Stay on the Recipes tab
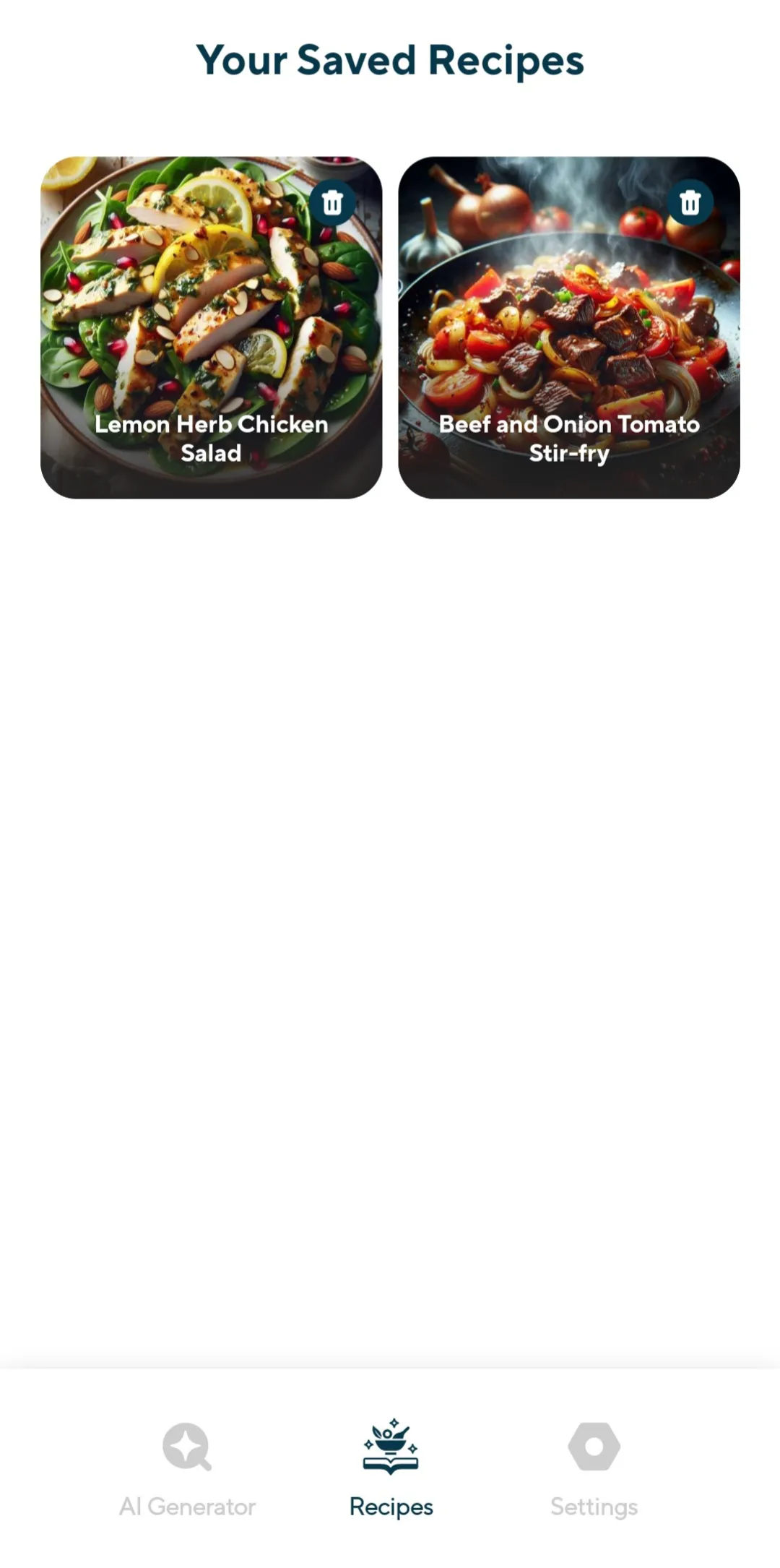 [389, 1467]
